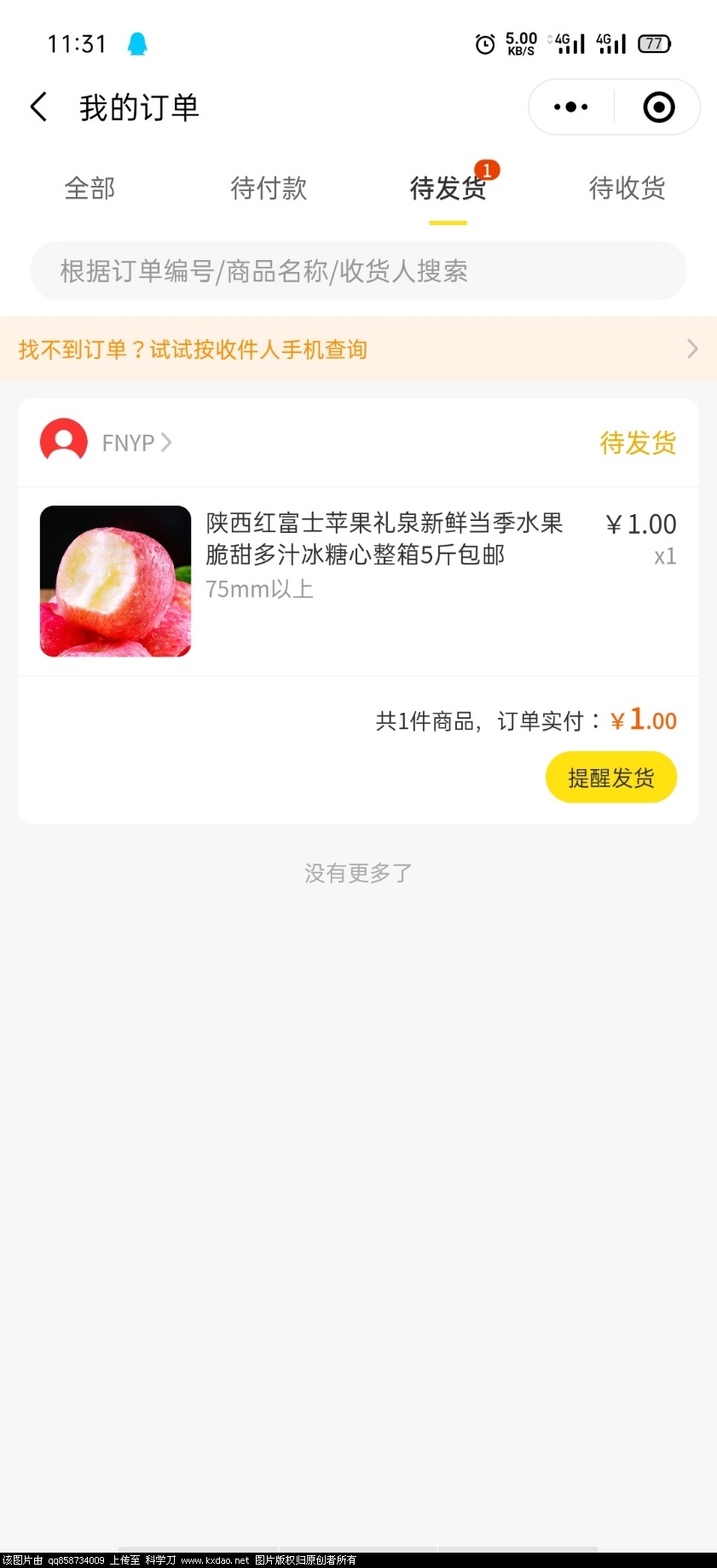Tap the 75mm以上 specification dropdown text

click(260, 589)
